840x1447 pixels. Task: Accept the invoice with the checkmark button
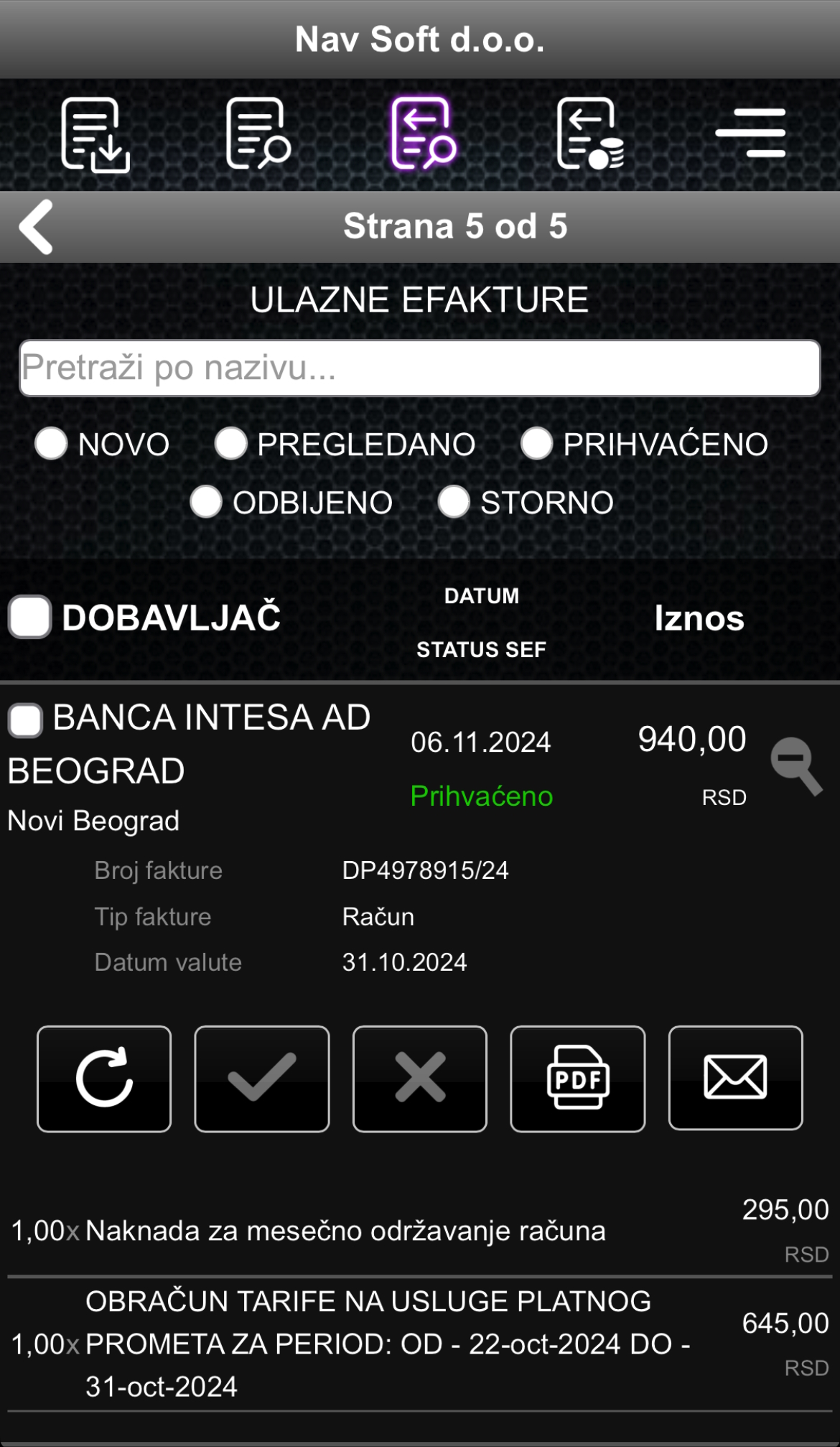tap(262, 1079)
